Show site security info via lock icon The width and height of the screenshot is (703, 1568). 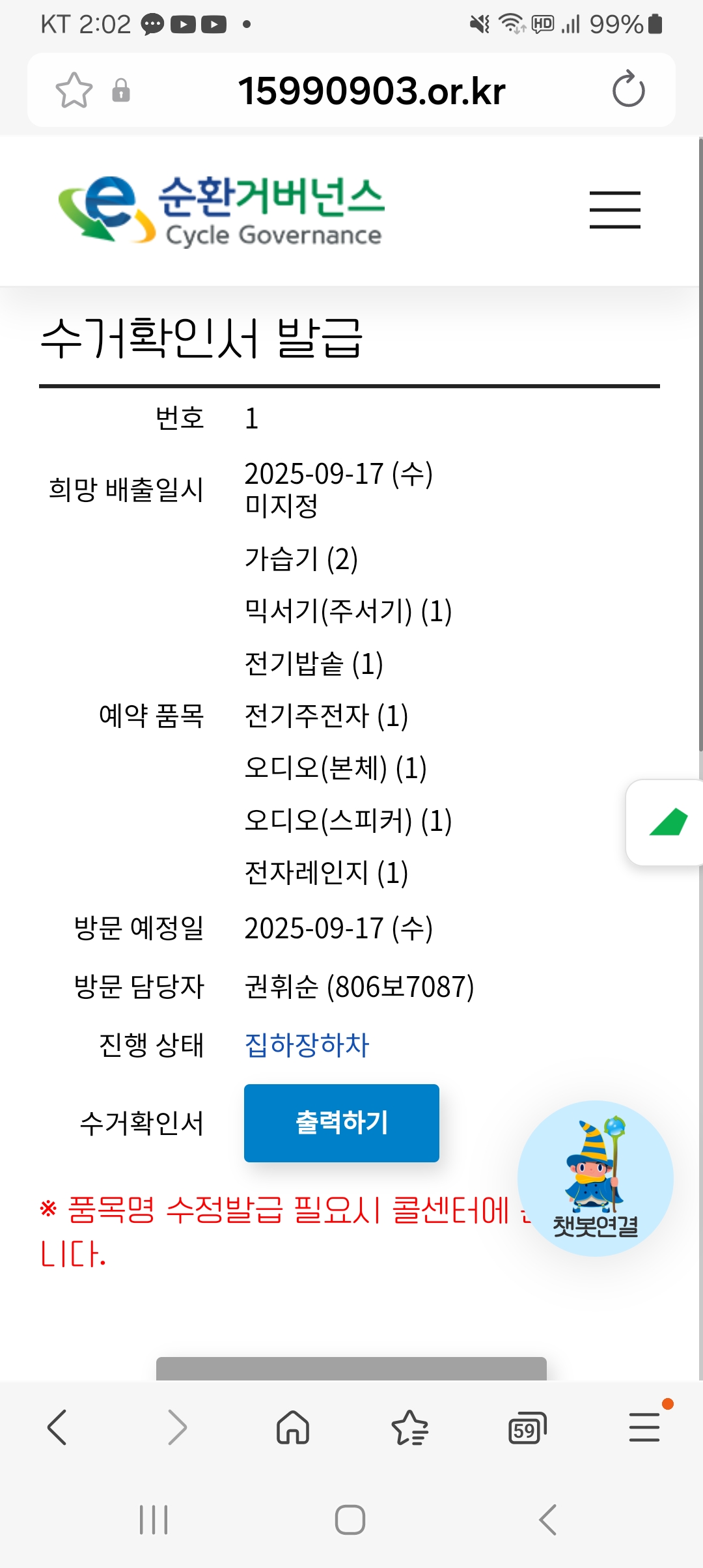point(121,90)
